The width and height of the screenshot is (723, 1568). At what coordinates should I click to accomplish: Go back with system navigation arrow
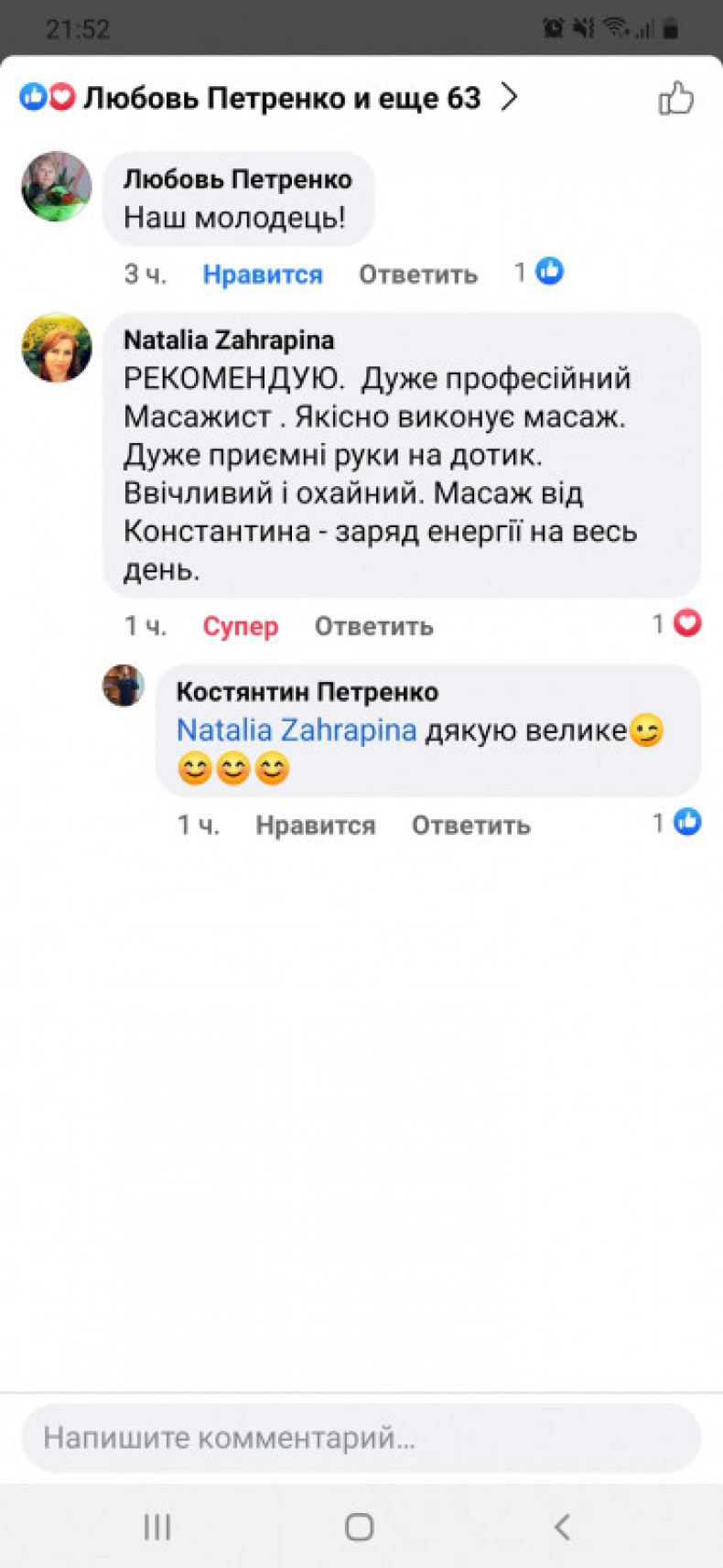[562, 1526]
